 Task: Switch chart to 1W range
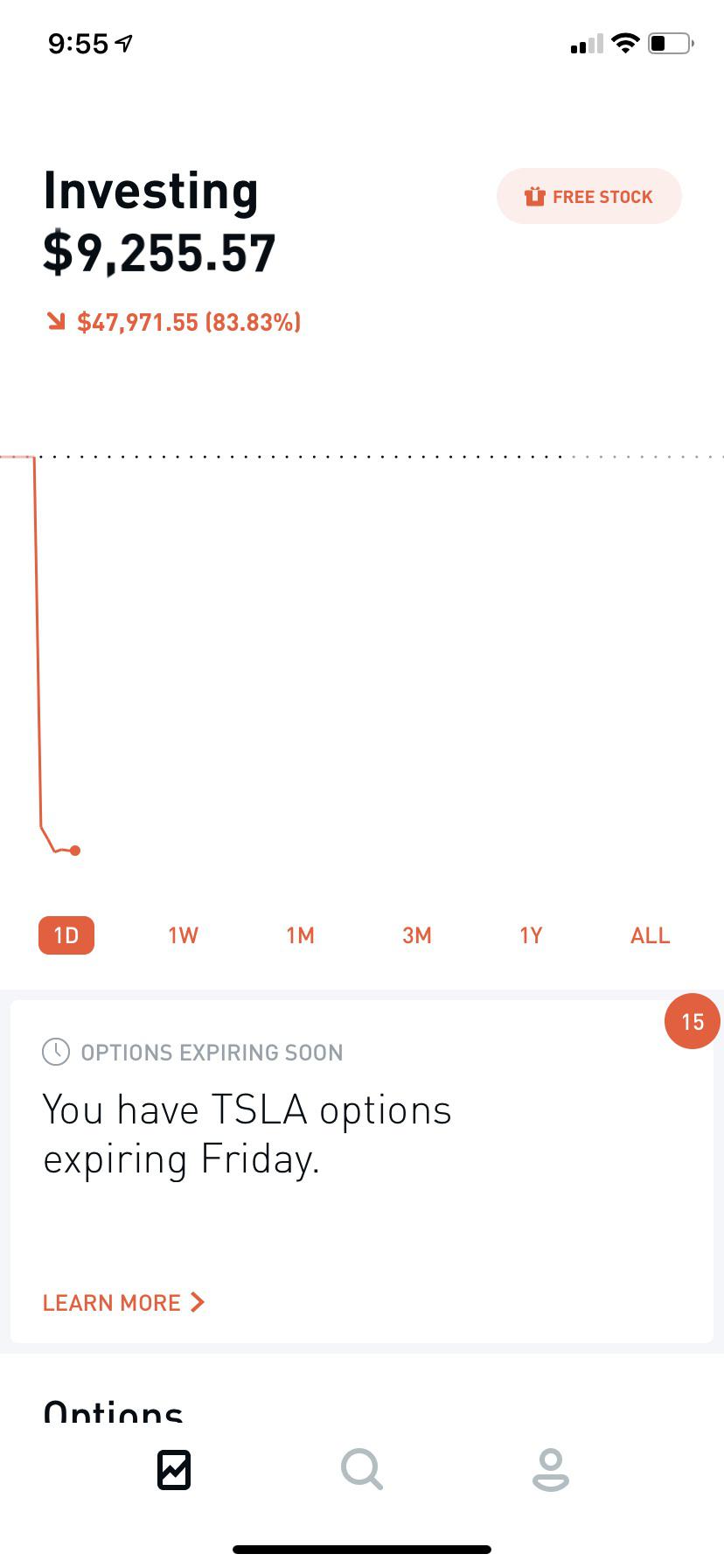pyautogui.click(x=184, y=935)
